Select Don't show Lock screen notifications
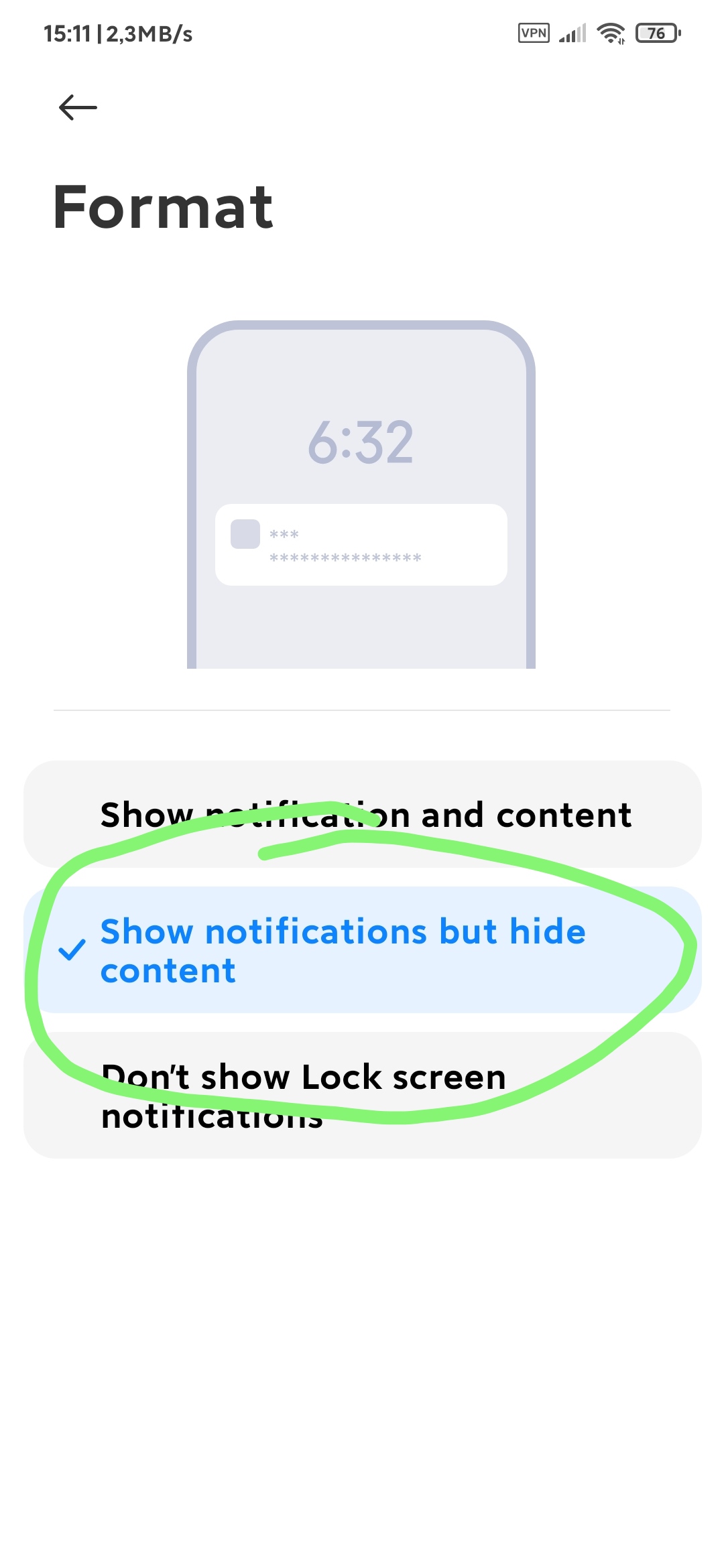The height and width of the screenshot is (1568, 724). [x=363, y=1096]
